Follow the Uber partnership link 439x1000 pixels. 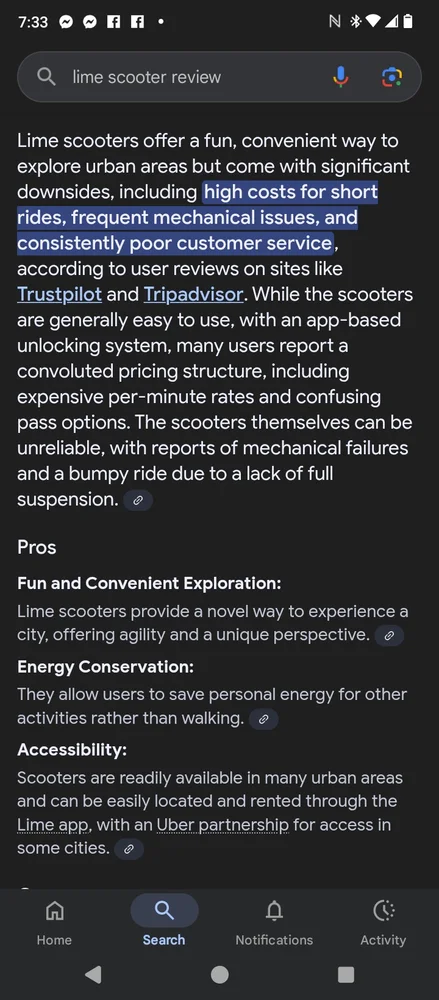pyautogui.click(x=223, y=825)
